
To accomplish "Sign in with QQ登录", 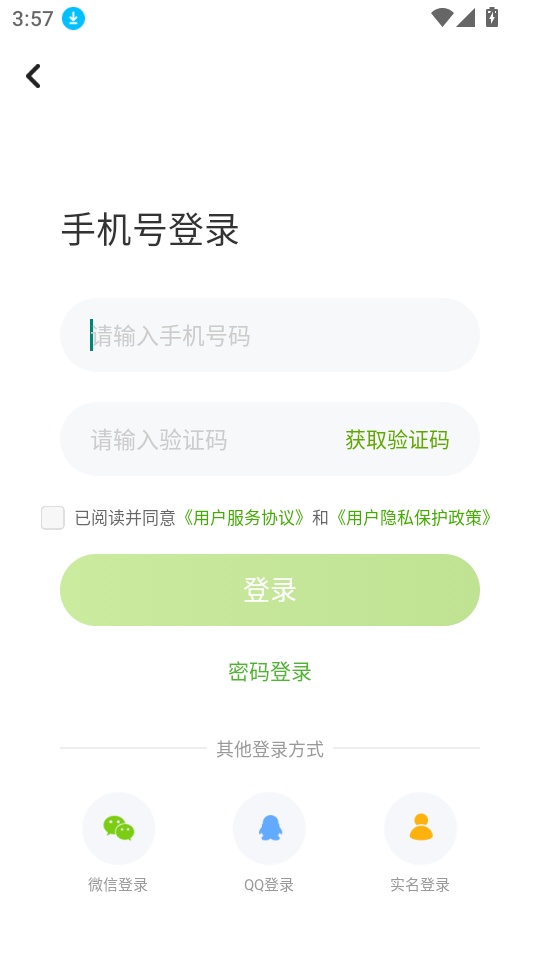I will 269,842.
